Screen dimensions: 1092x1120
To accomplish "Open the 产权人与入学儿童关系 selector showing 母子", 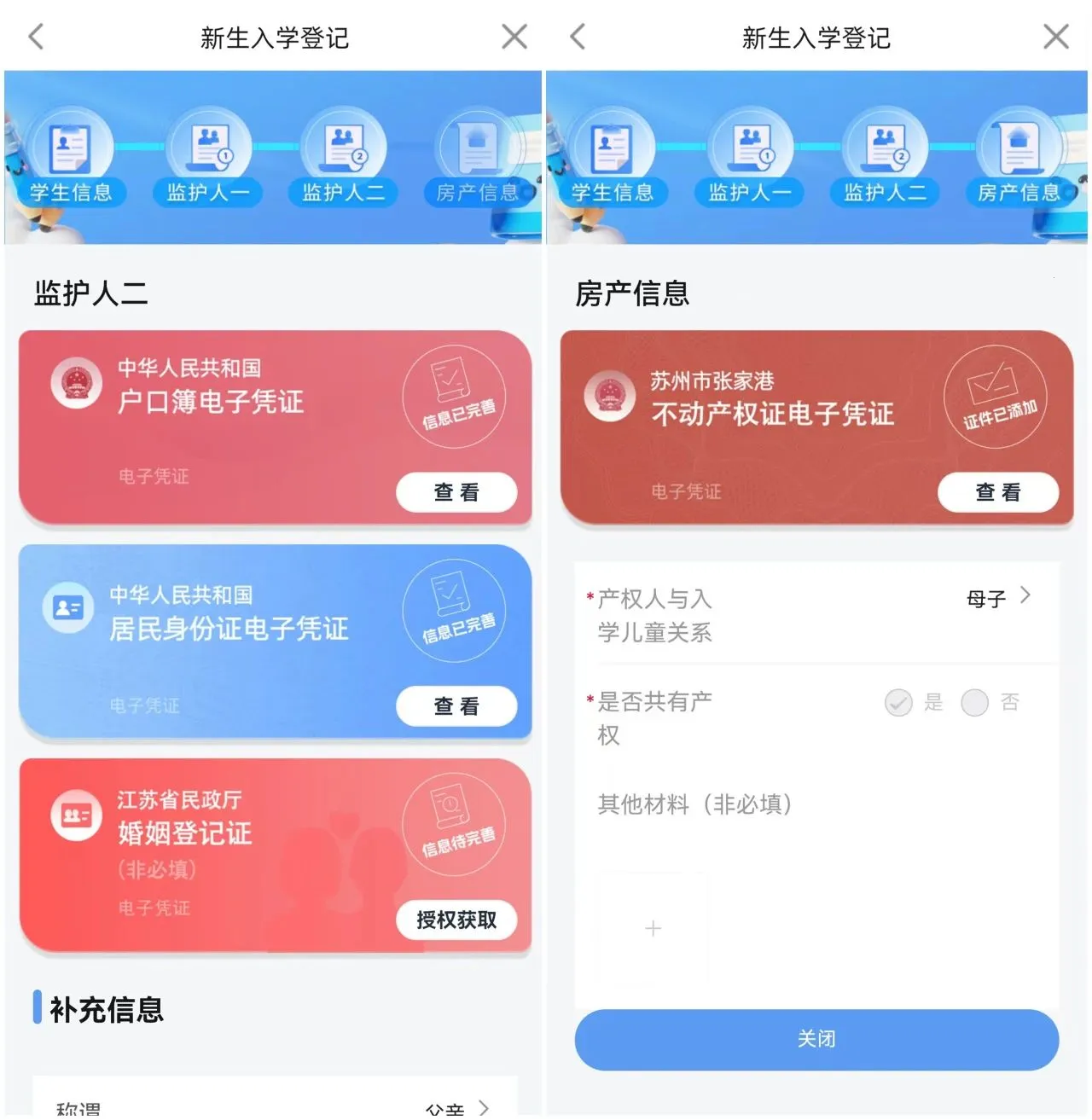I will tap(998, 598).
